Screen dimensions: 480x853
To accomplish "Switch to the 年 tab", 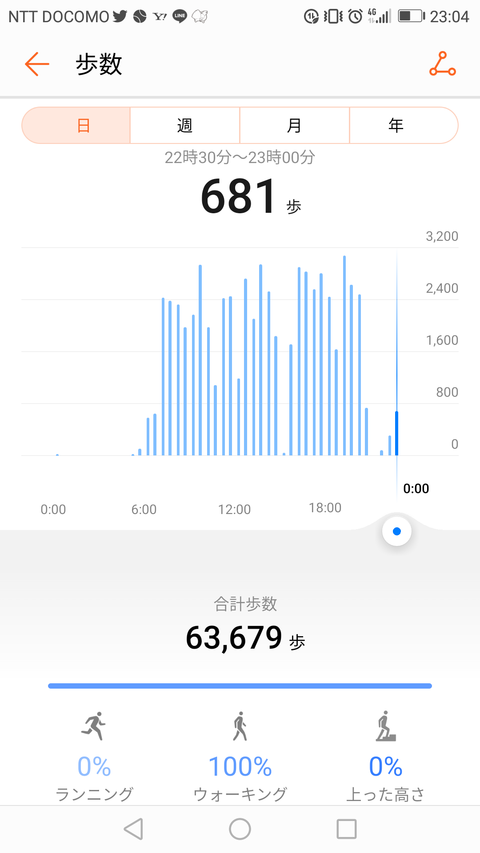I will point(404,126).
